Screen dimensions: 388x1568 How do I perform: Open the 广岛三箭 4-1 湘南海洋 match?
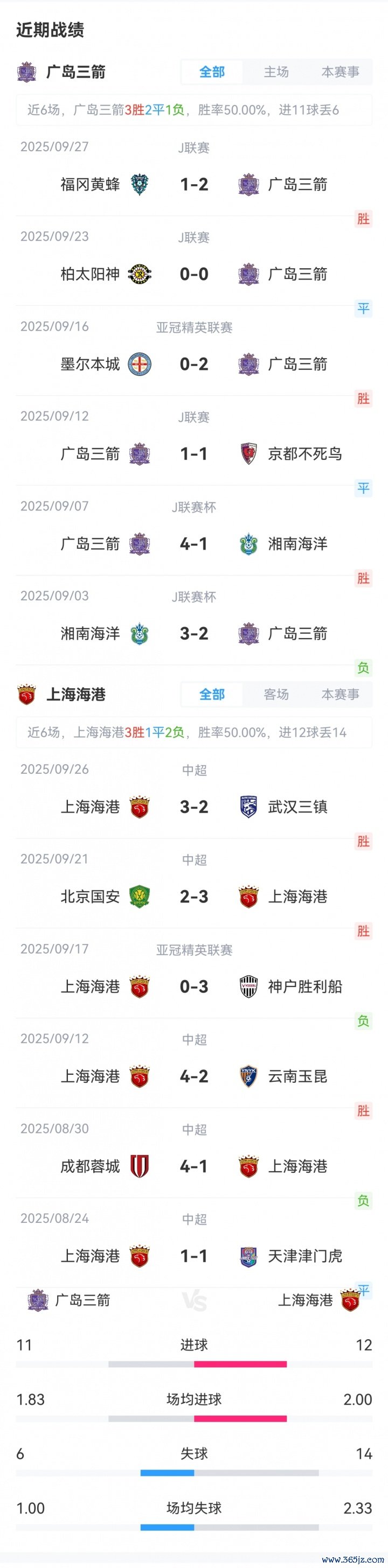193,544
